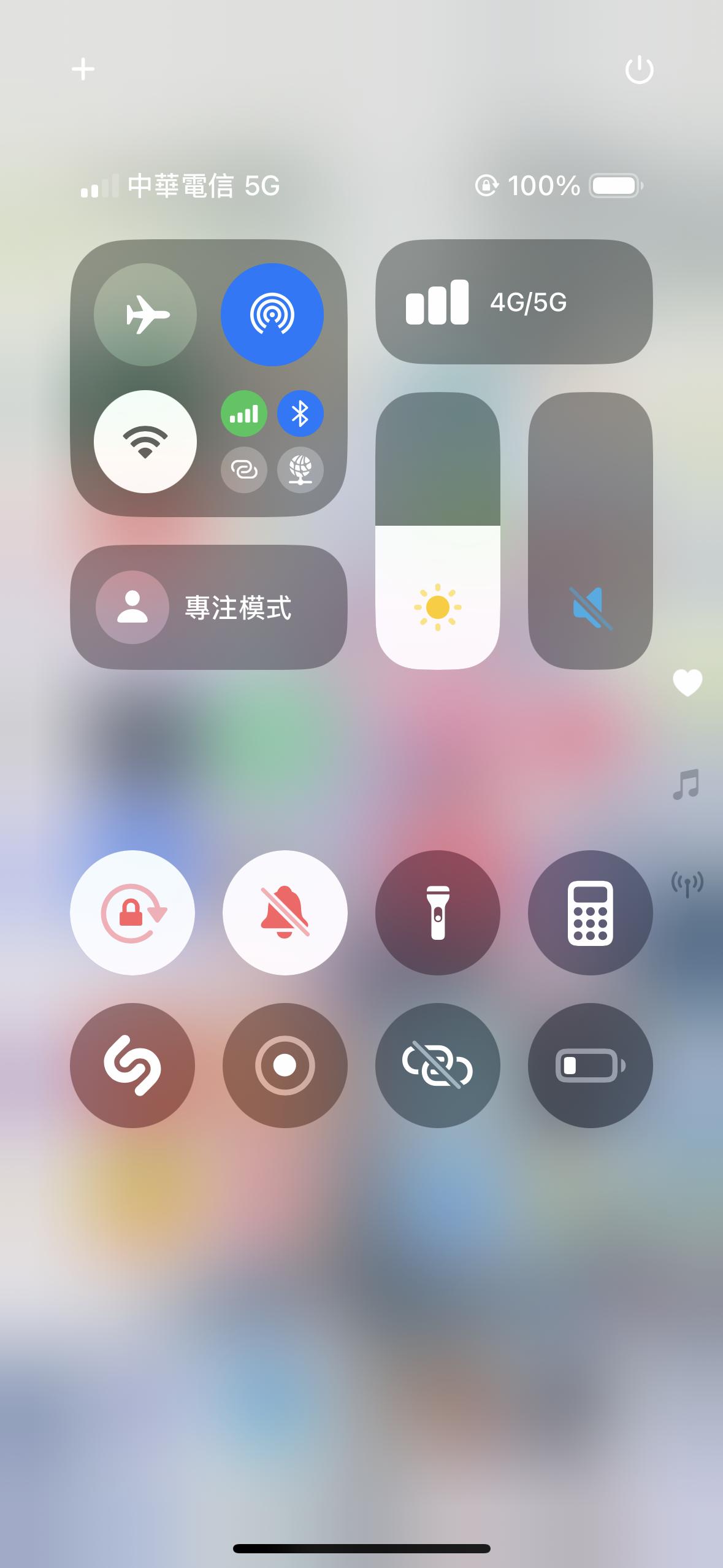Adjust the muted volume slider
Screen dimensions: 723x1568
[590, 531]
